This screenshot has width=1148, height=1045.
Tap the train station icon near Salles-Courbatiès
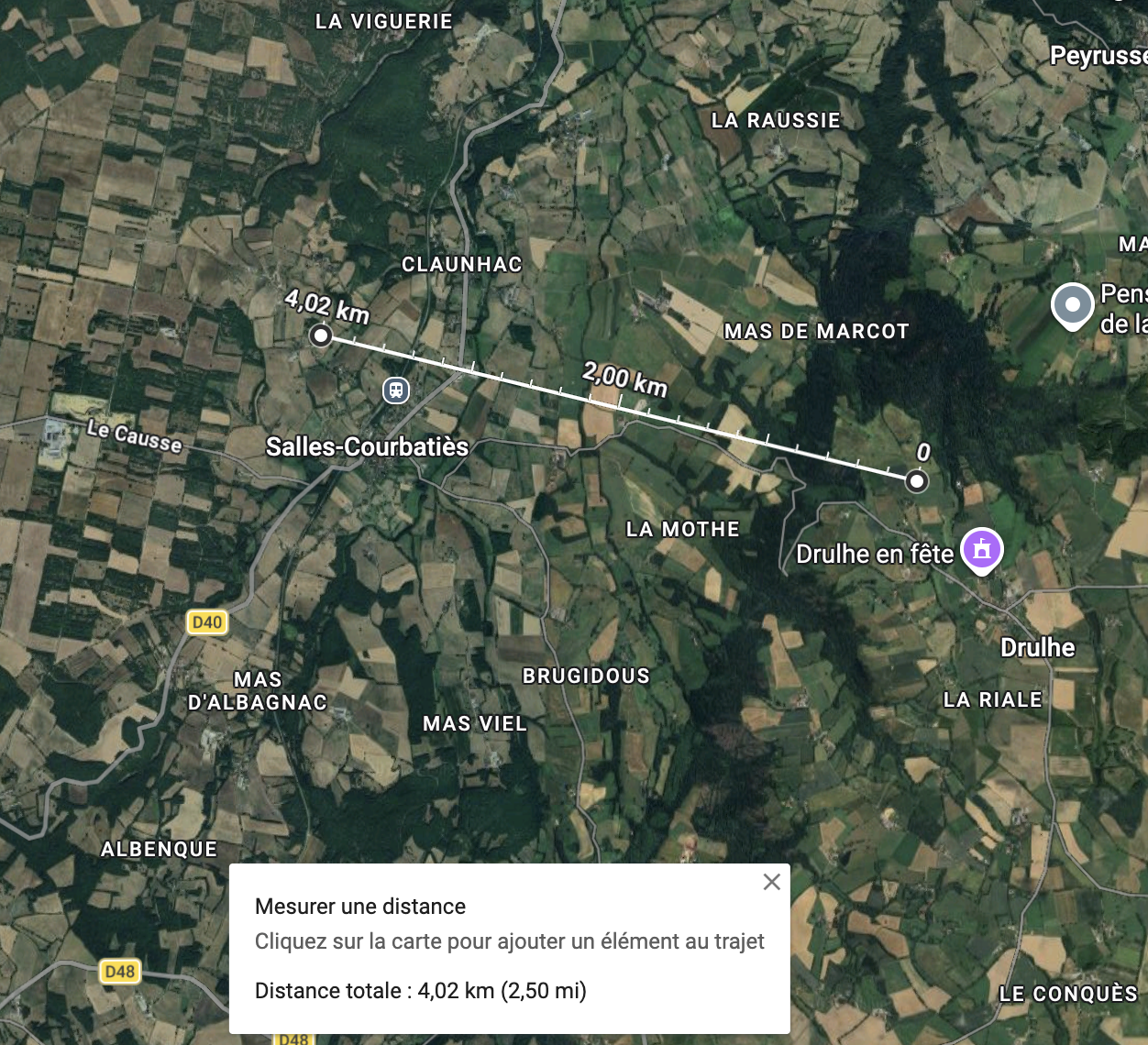click(396, 390)
